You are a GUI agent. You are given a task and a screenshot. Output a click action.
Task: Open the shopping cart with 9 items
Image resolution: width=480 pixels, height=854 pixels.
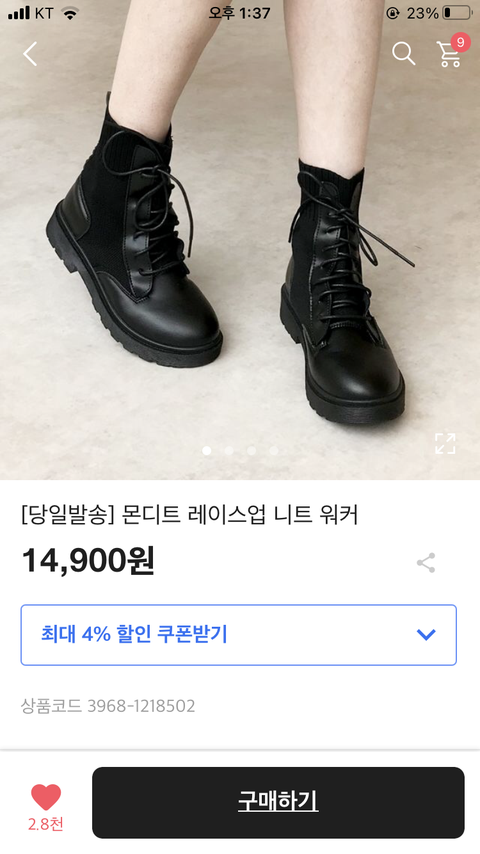tap(452, 51)
